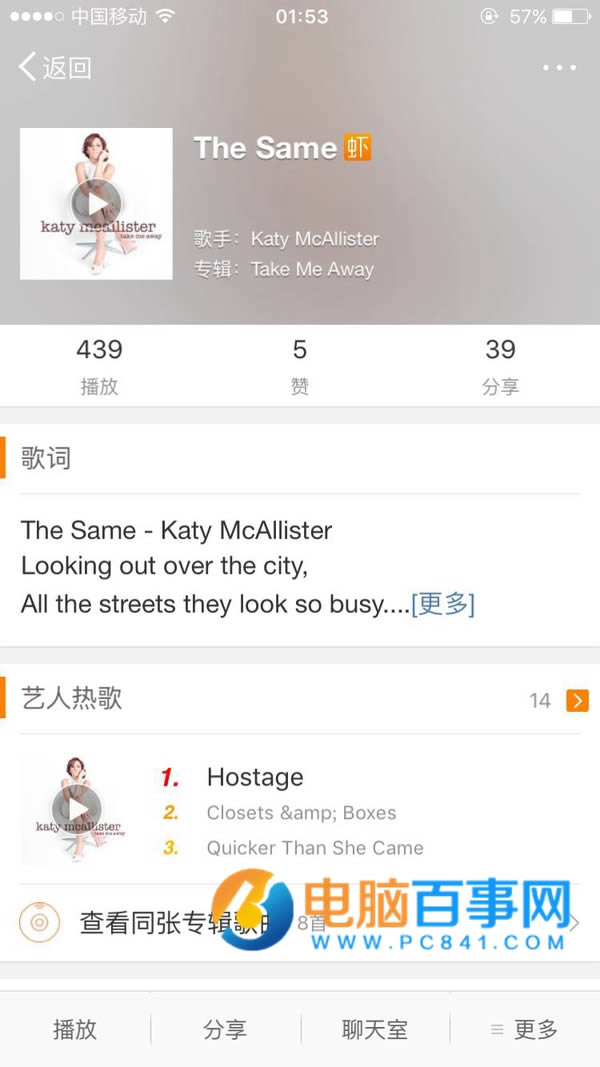600x1067 pixels.
Task: Open the three-dot overflow menu
Action: pos(559,68)
